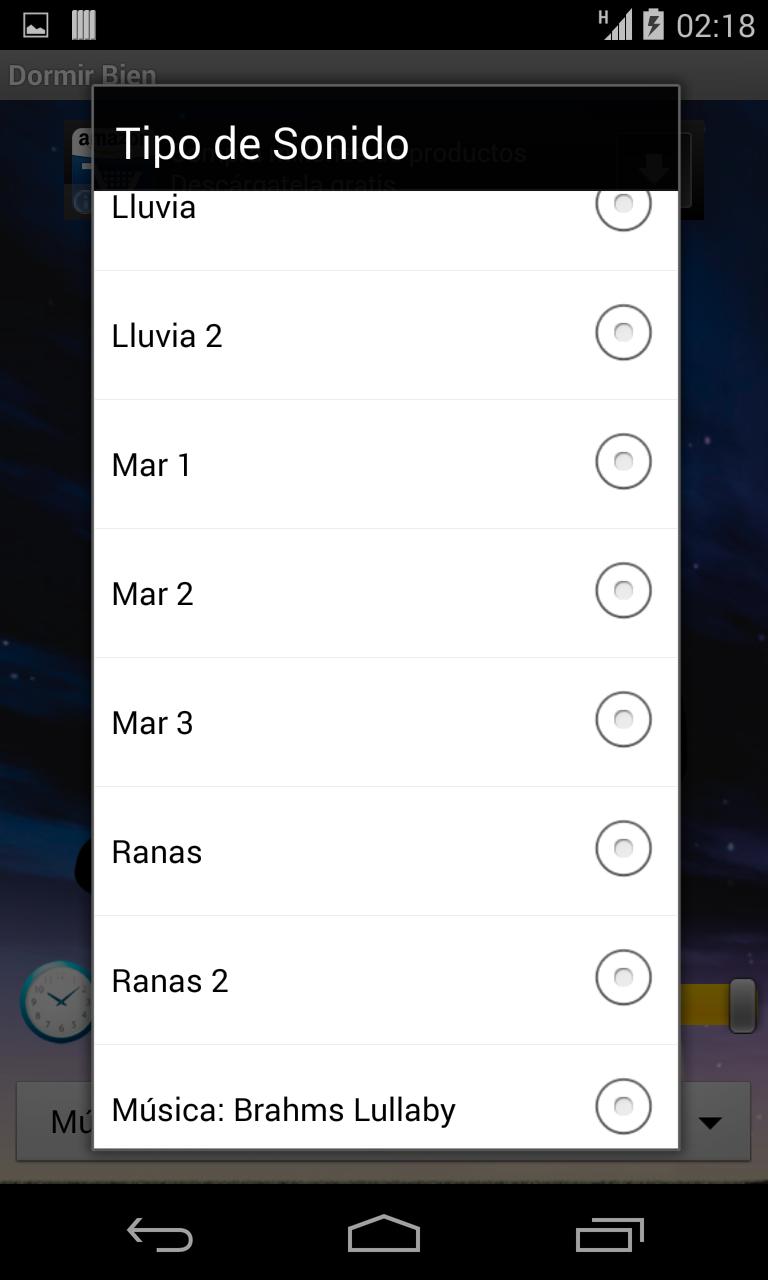Select the Lluvia 2 sound option
Screen dimensions: 768x1280
(x=385, y=335)
